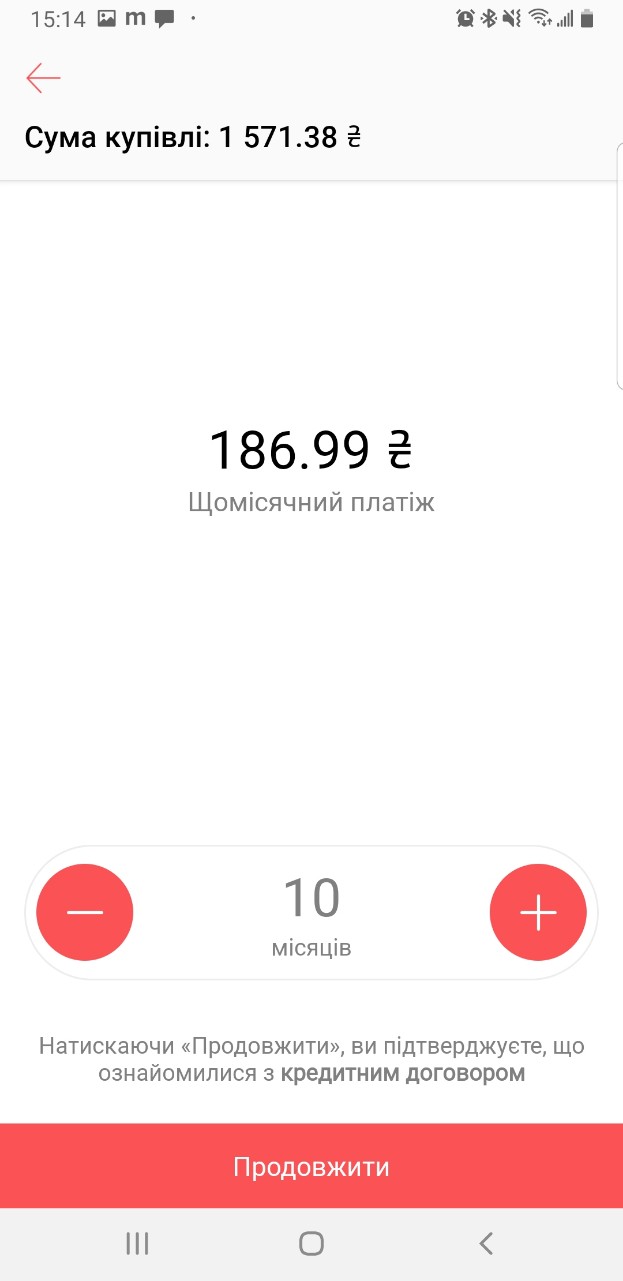Tap the «Продовжити» button
The image size is (623, 1281).
(311, 1166)
